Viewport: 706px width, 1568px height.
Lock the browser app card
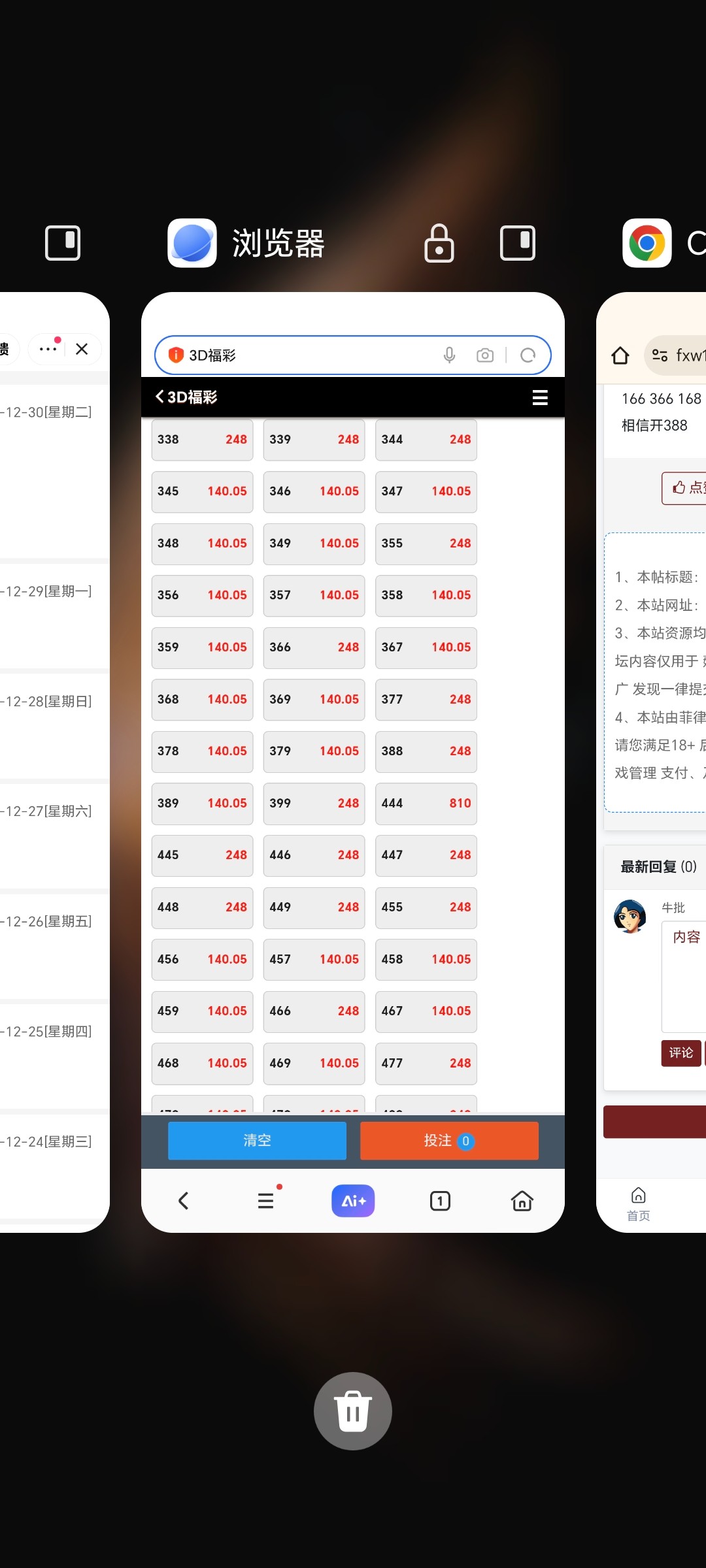439,243
